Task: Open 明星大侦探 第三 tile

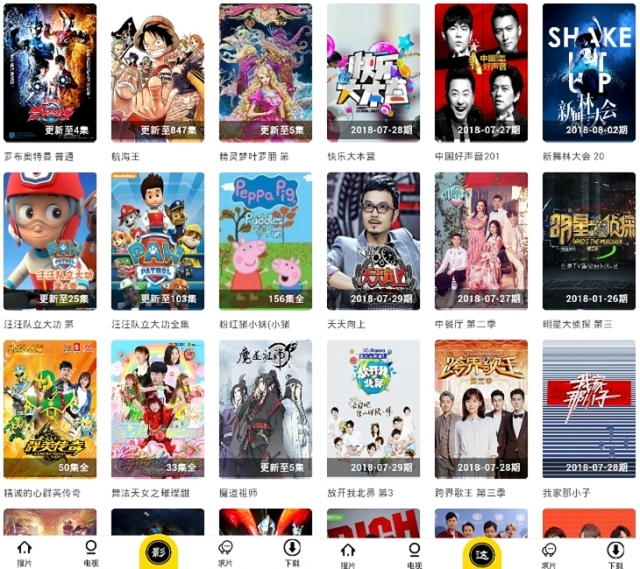Action: tap(588, 240)
